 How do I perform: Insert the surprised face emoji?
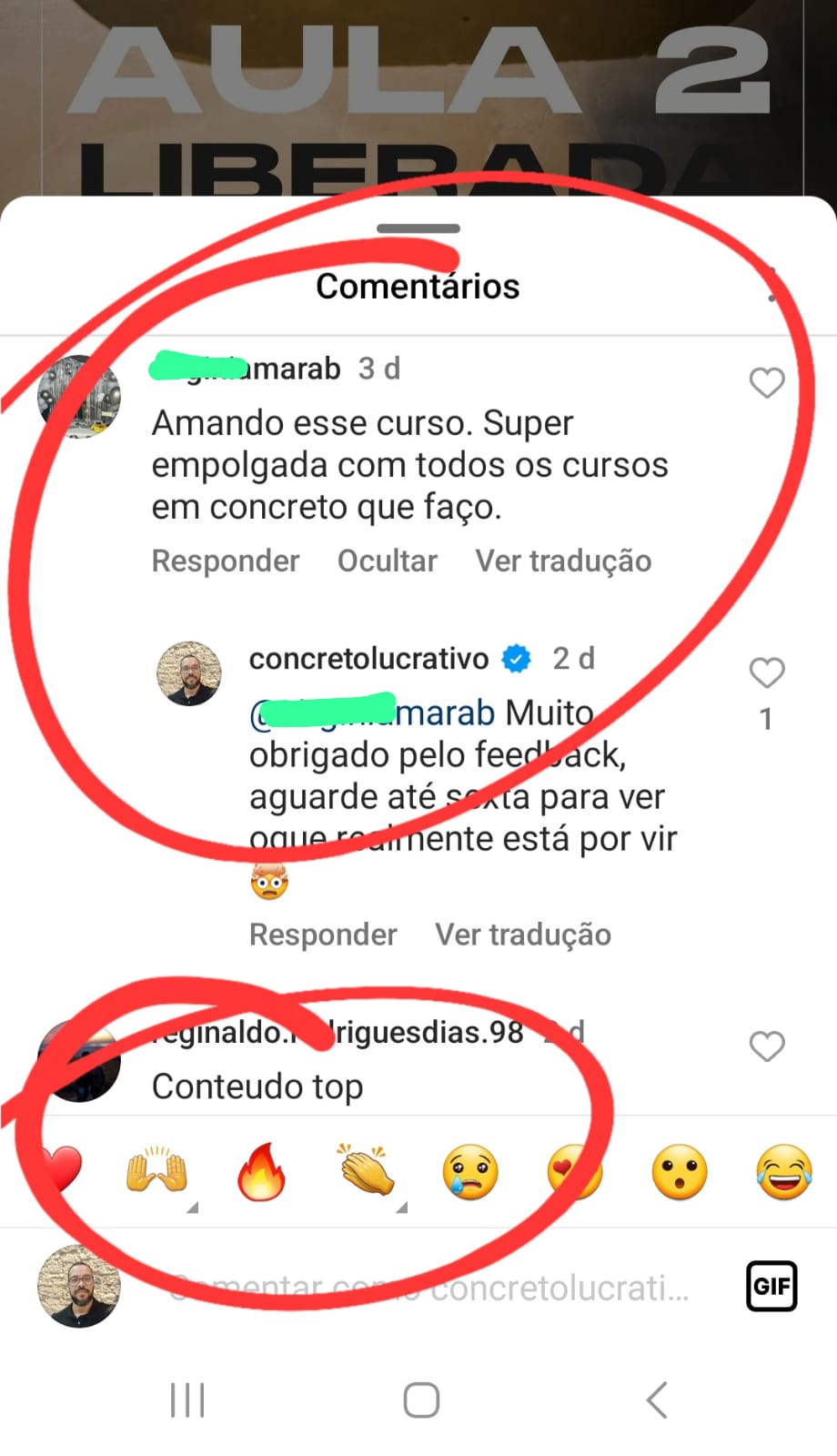click(680, 1172)
